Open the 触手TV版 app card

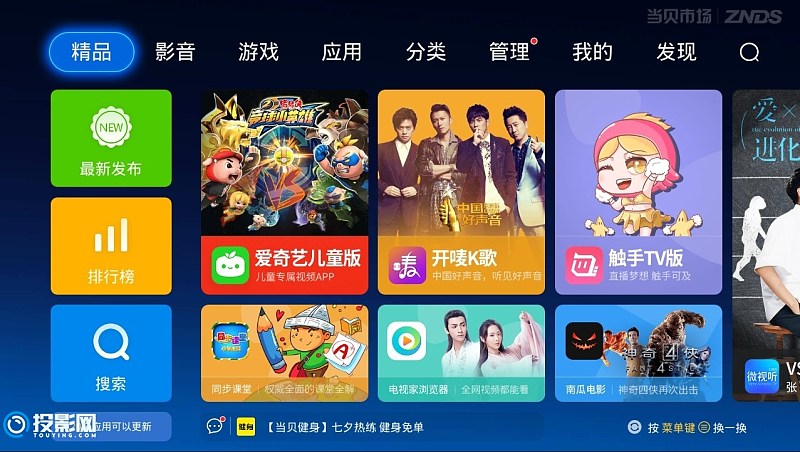[638, 191]
